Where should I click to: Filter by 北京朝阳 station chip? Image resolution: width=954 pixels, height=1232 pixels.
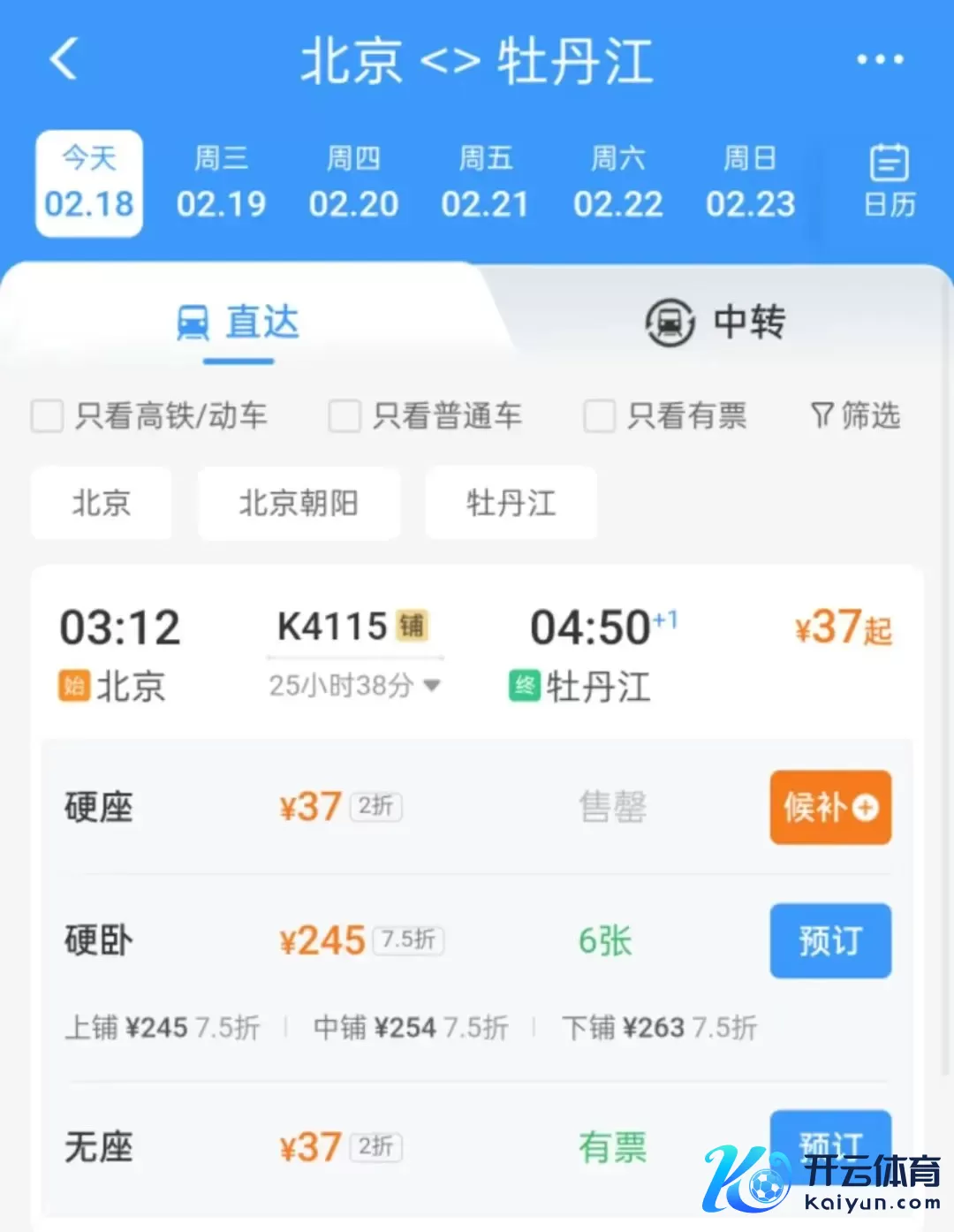(x=299, y=503)
